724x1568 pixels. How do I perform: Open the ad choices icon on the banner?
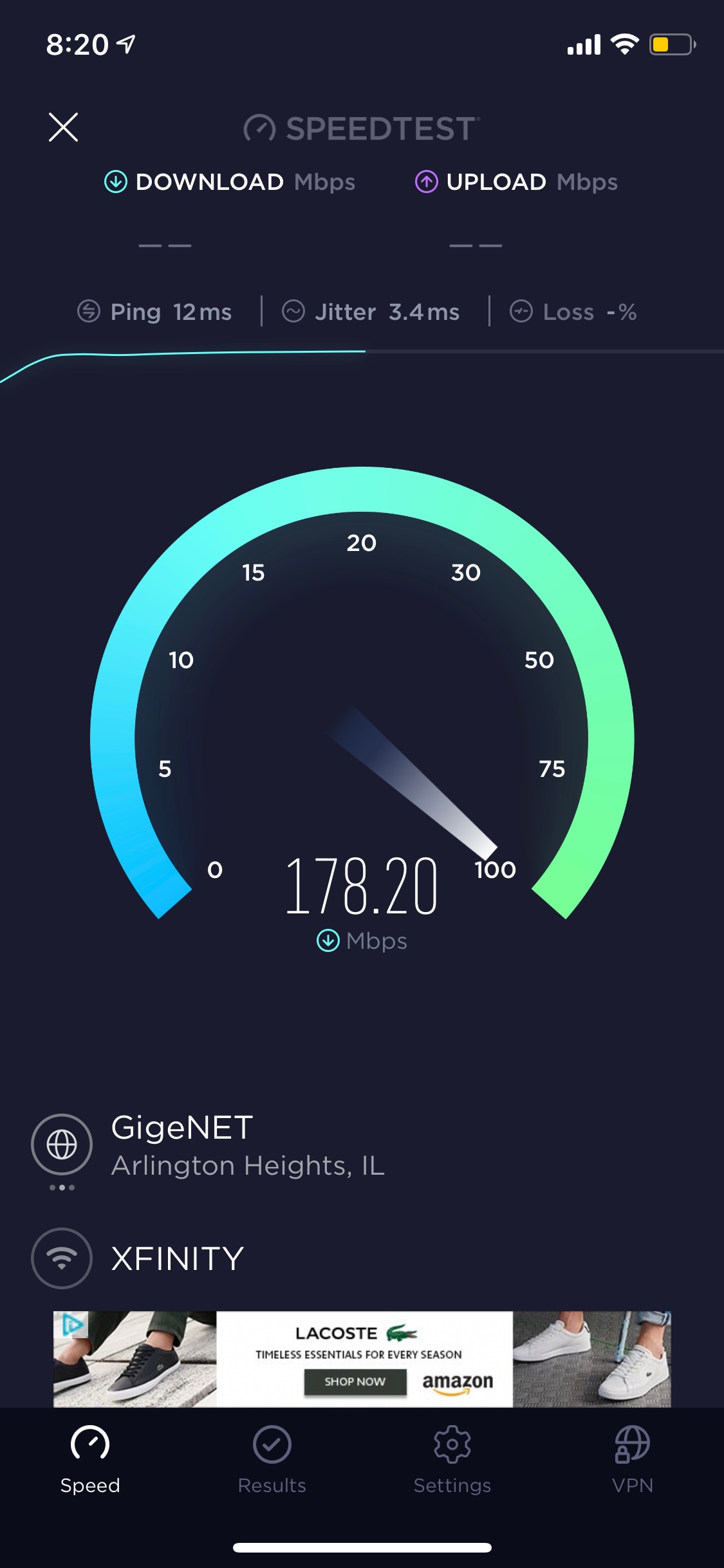click(71, 1325)
